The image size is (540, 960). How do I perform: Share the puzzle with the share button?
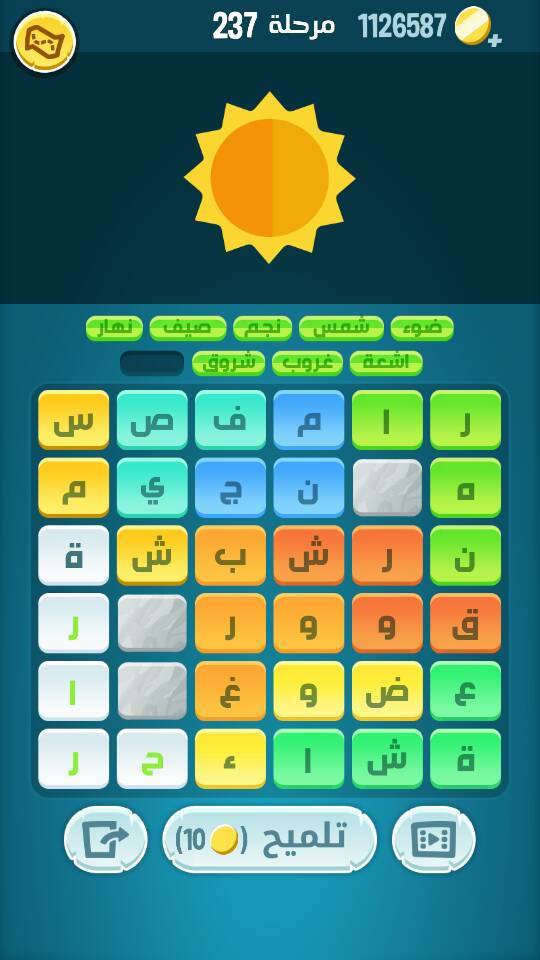point(106,839)
